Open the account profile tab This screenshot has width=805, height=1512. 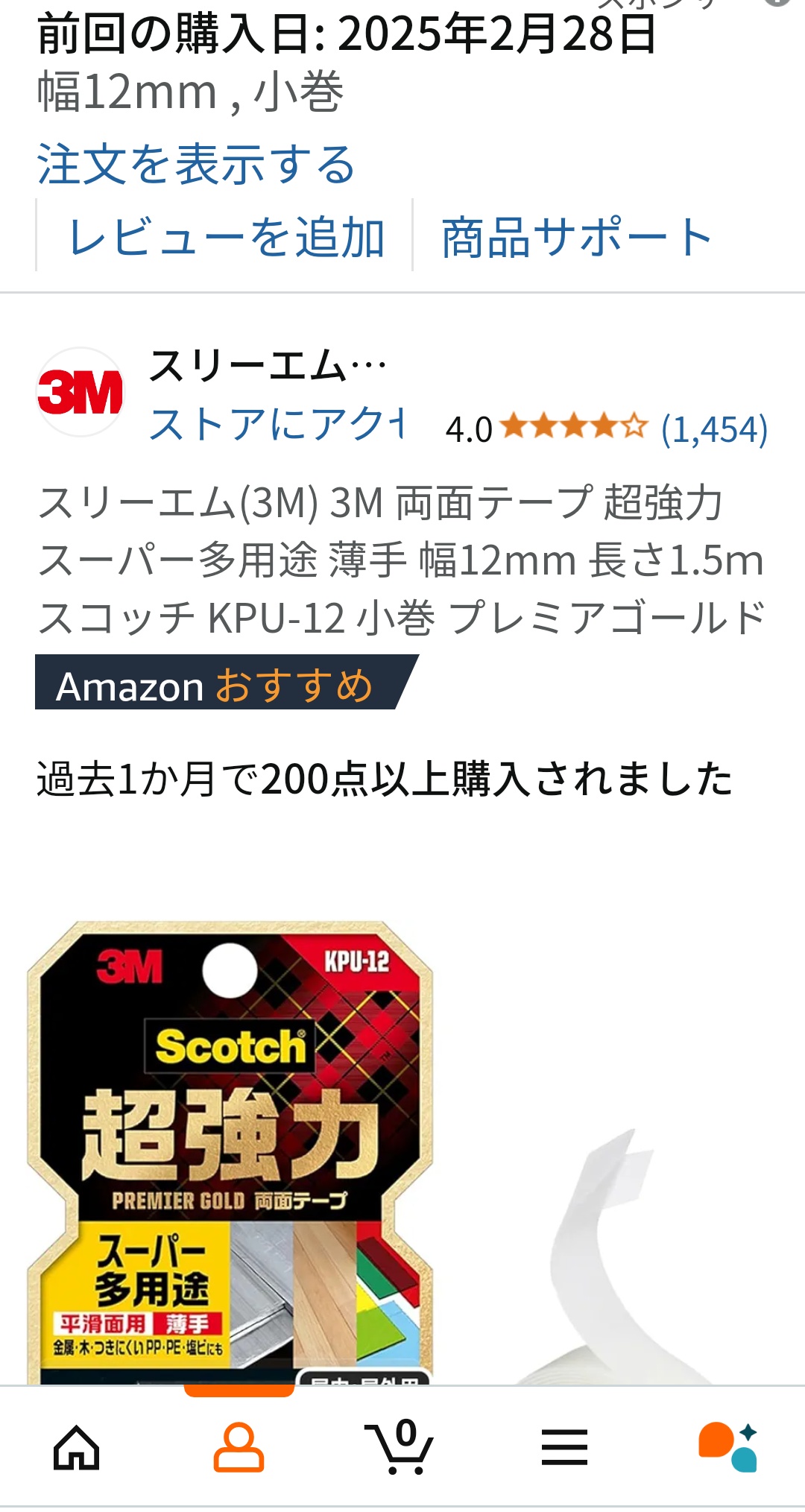[x=239, y=1447]
